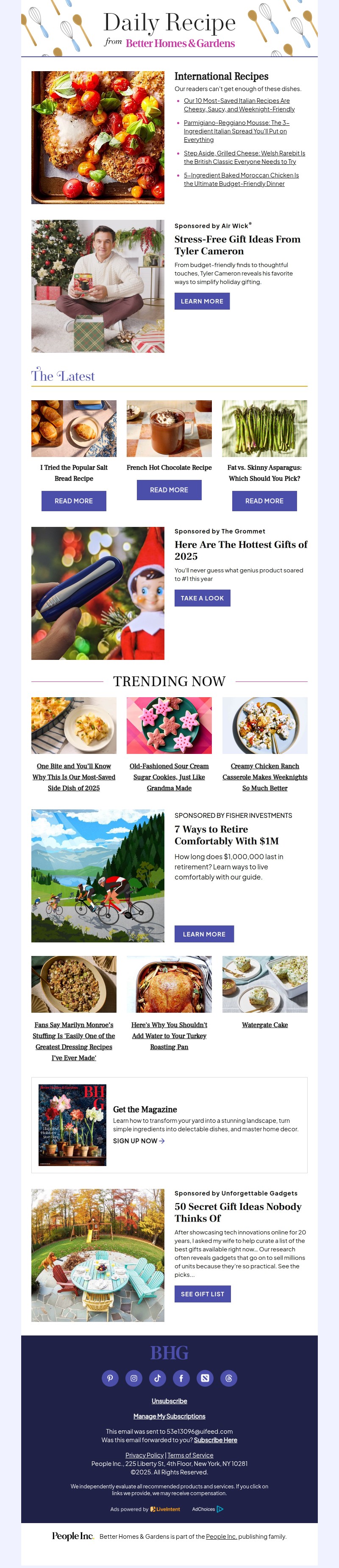The width and height of the screenshot is (339, 1568).
Task: Unsubscribe from this newsletter
Action: pos(169,1401)
